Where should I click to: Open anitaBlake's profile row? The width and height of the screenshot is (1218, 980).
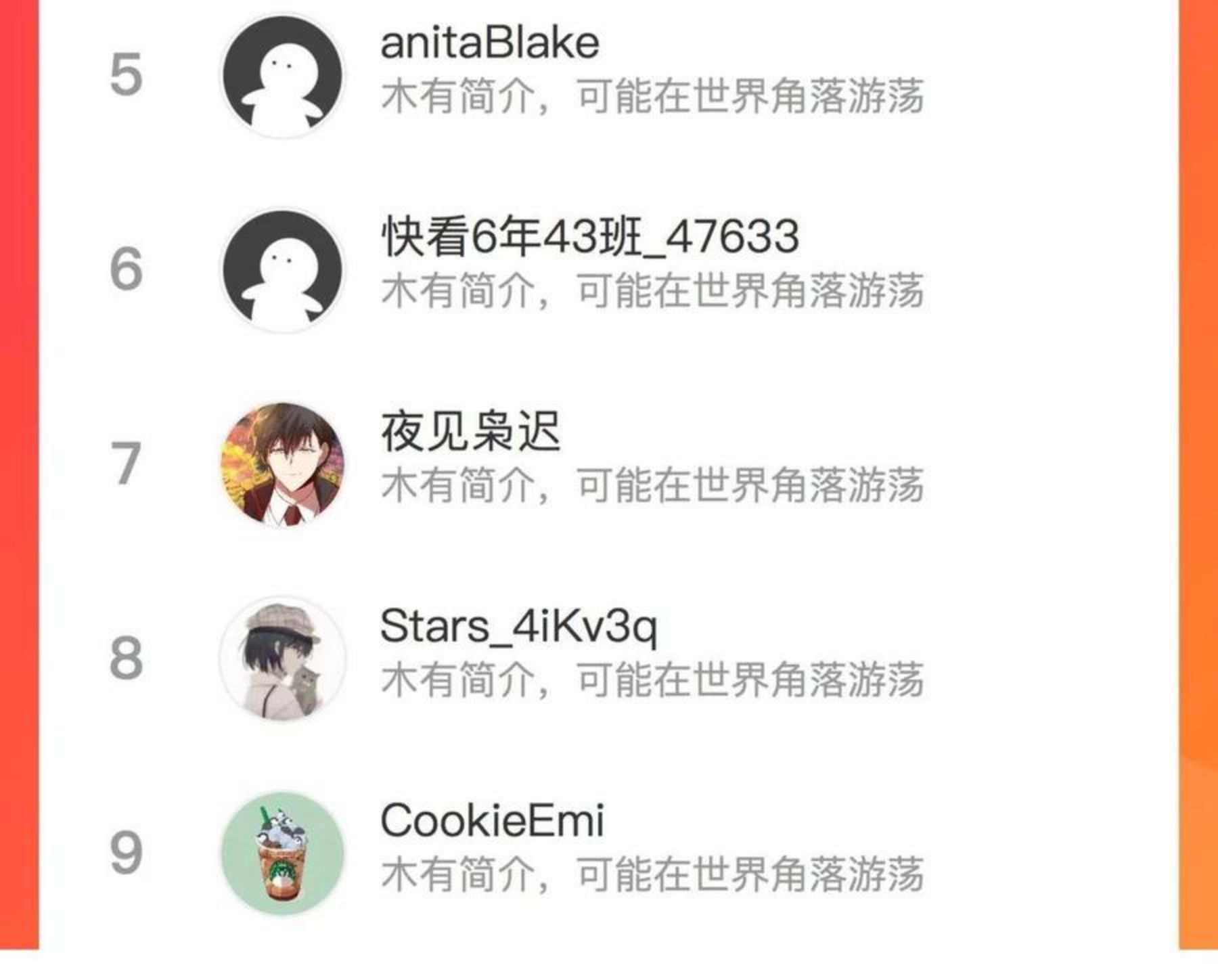point(609,74)
